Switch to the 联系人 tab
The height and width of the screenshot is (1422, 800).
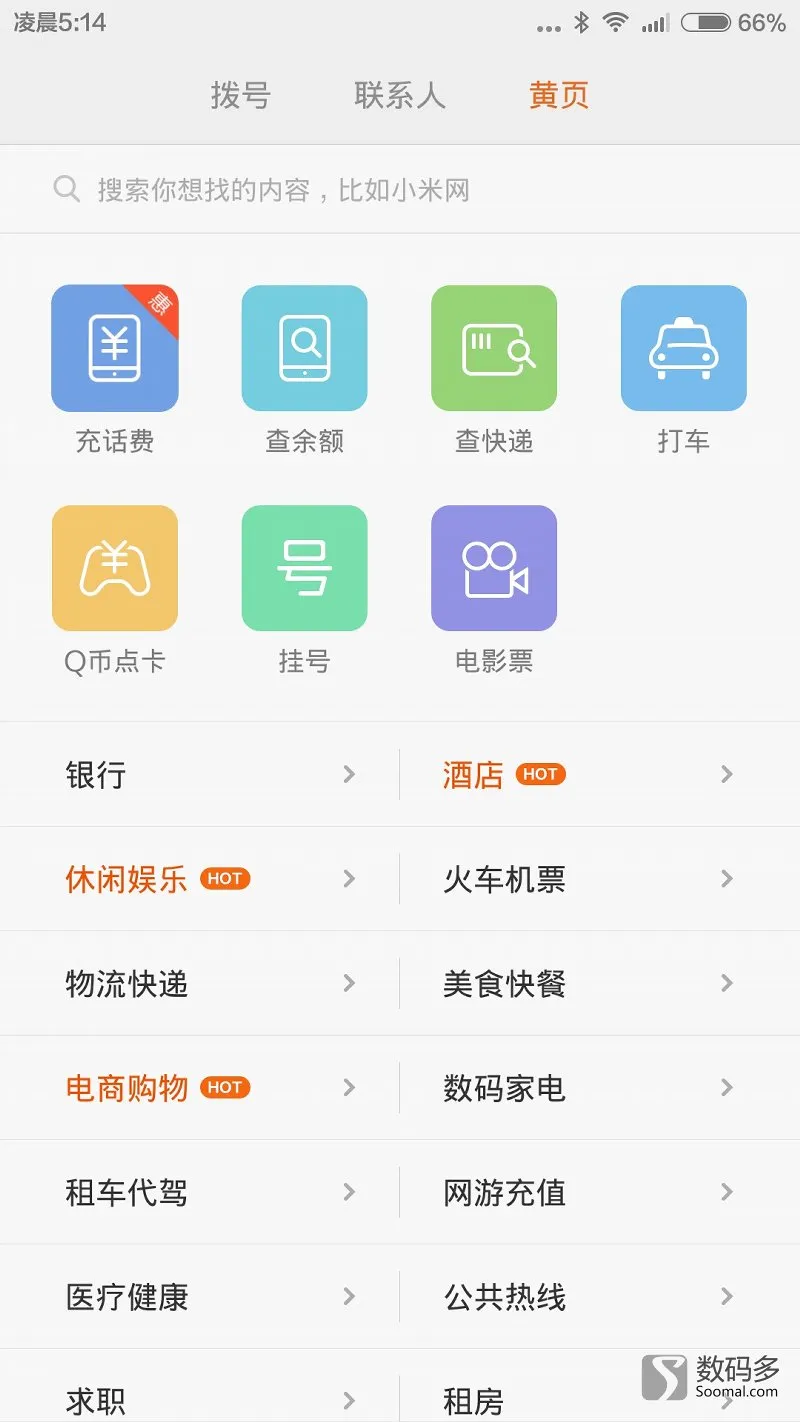[x=400, y=96]
